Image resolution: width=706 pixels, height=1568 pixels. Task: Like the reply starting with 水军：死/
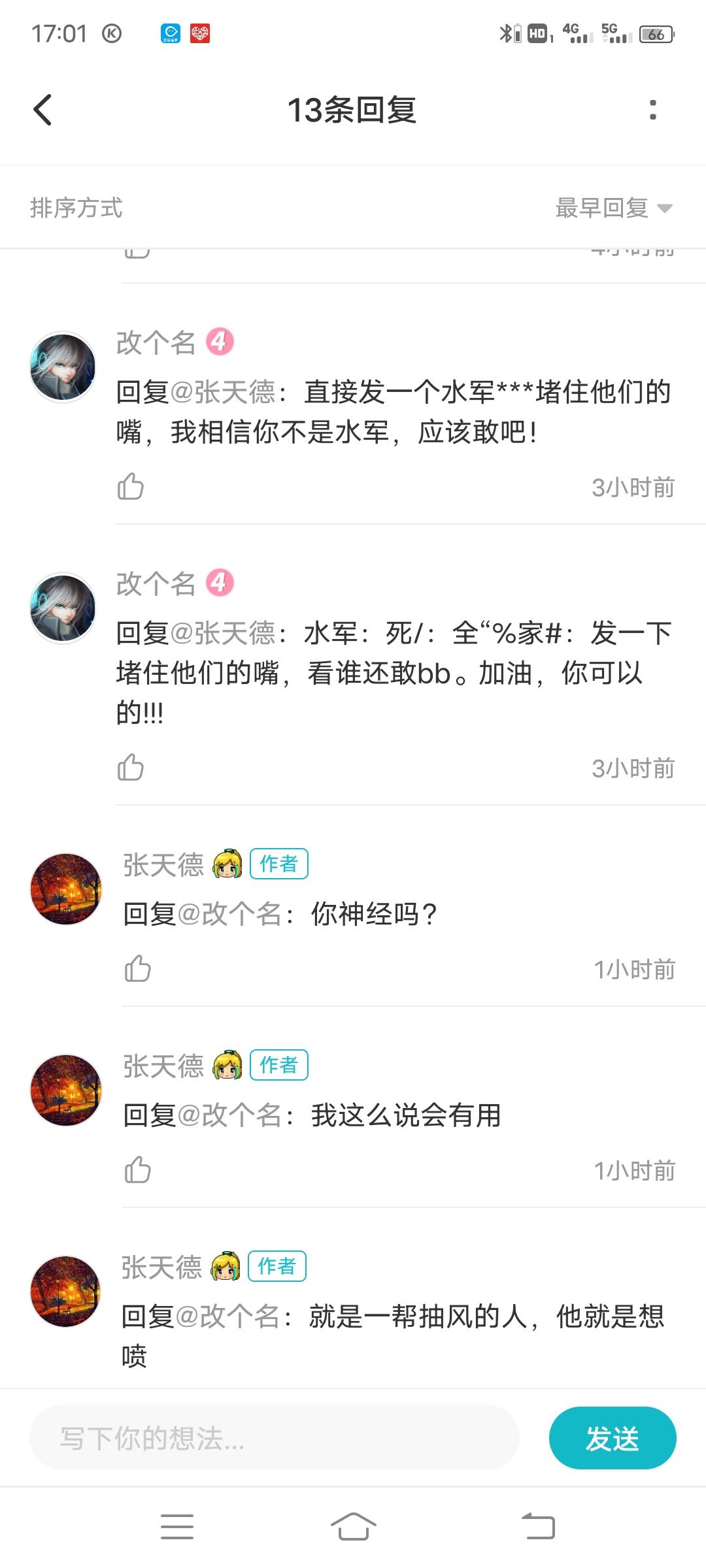pos(131,768)
